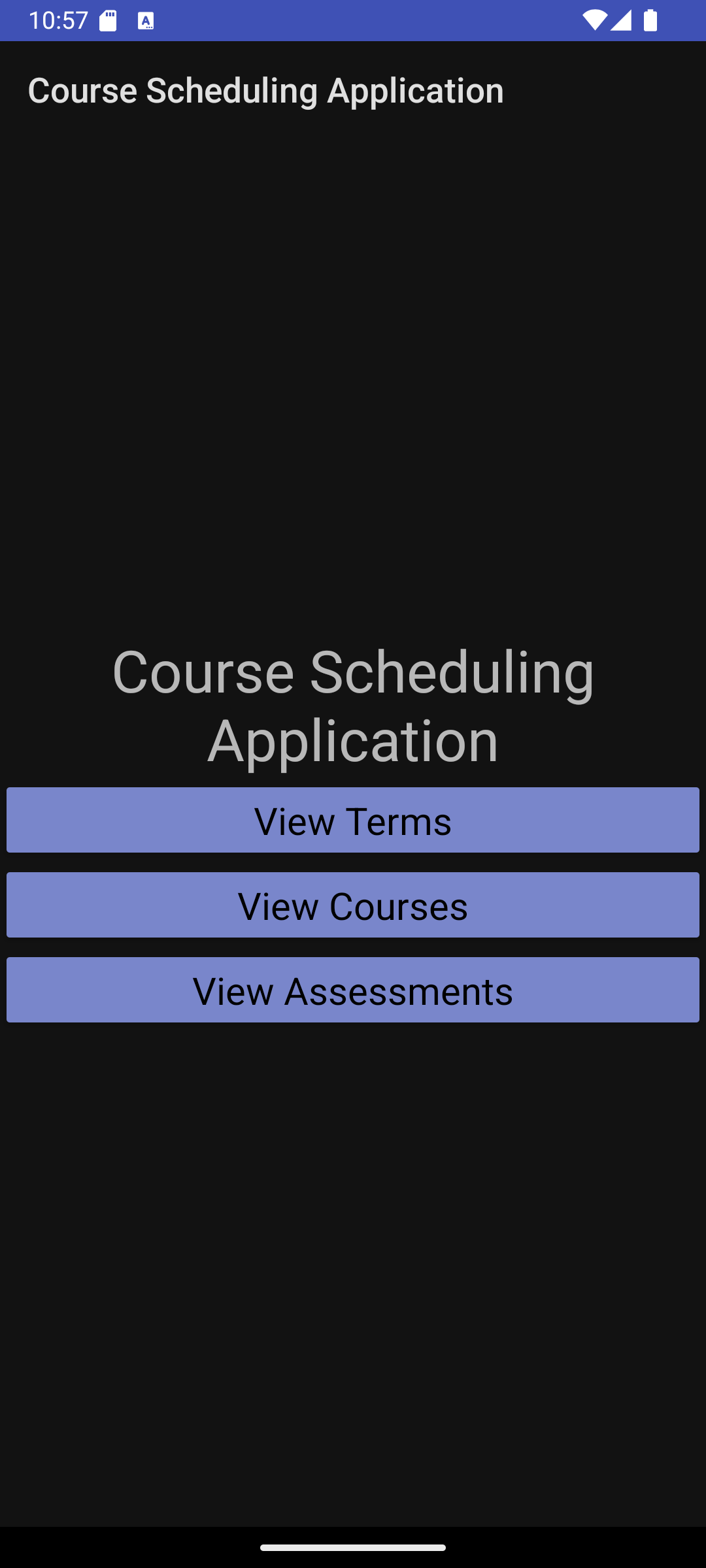The height and width of the screenshot is (1568, 706).
Task: Click the top app bar
Action: pyautogui.click(x=353, y=90)
